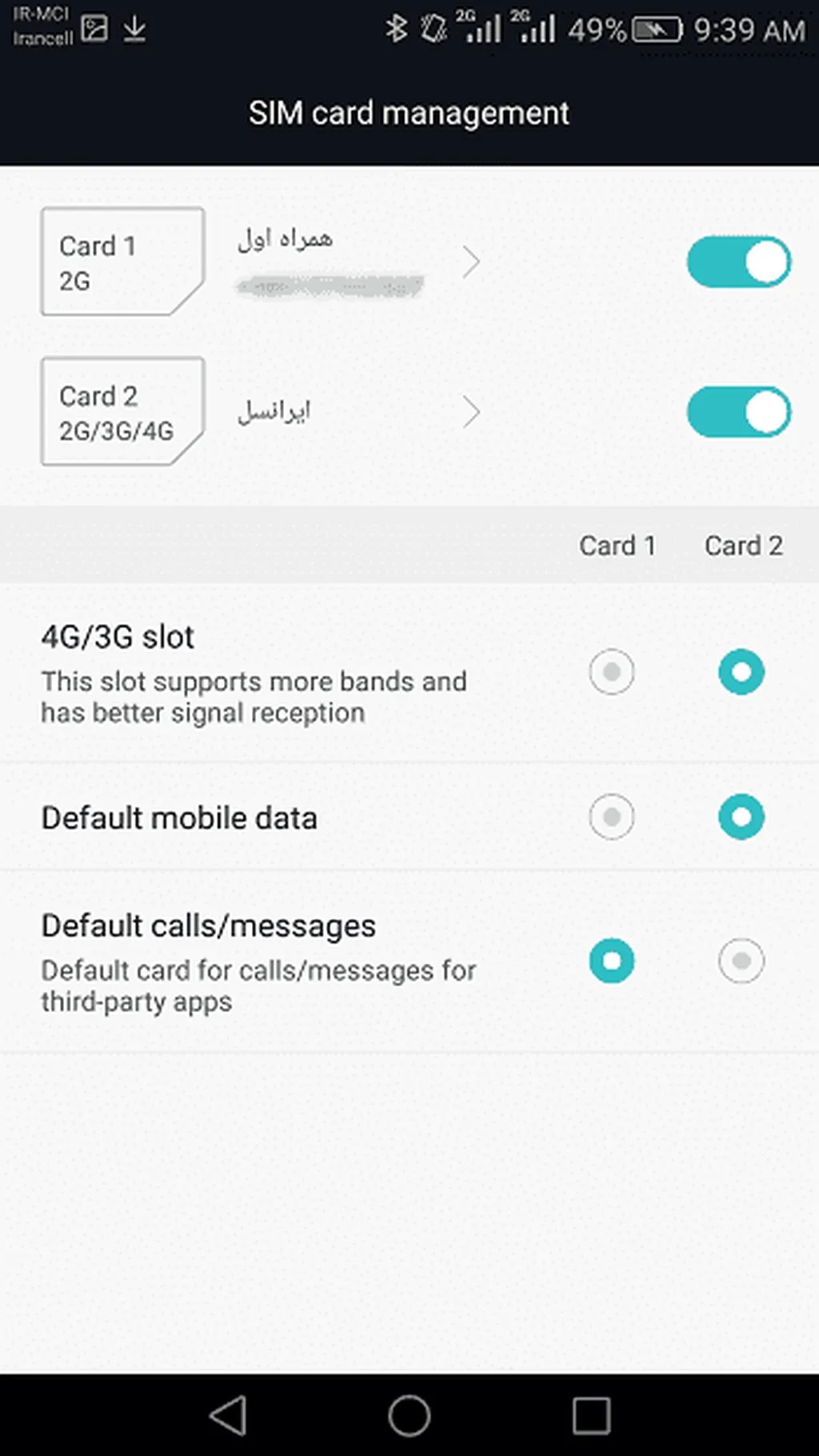Open Card 2 SIM details
Viewport: 819px width, 1456px height.
pos(470,412)
